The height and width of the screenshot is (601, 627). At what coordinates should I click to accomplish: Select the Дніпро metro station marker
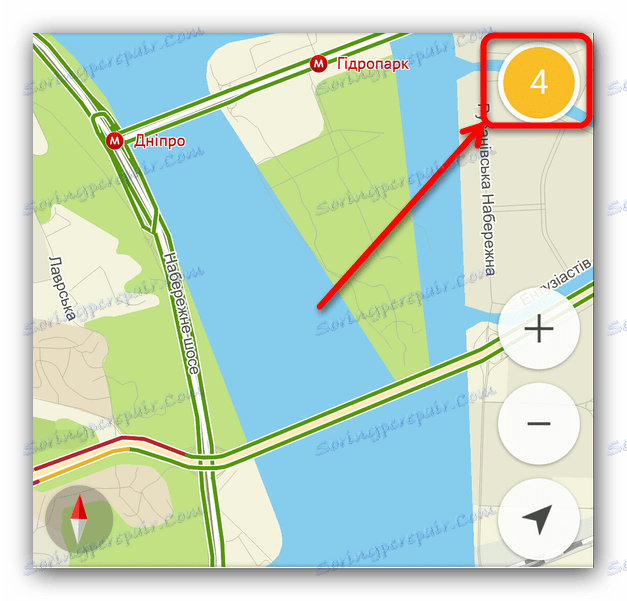tap(116, 141)
